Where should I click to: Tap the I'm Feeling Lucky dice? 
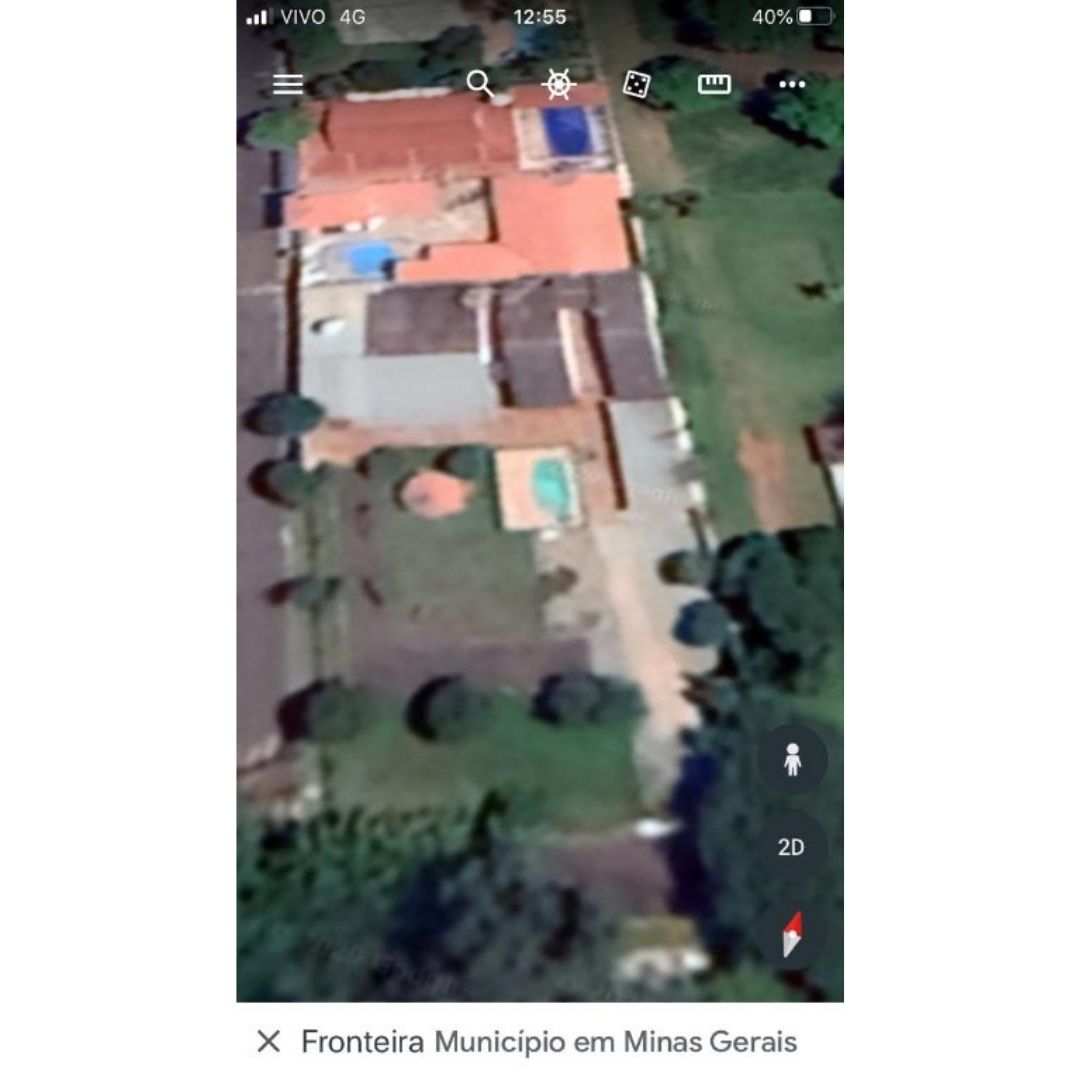(636, 85)
